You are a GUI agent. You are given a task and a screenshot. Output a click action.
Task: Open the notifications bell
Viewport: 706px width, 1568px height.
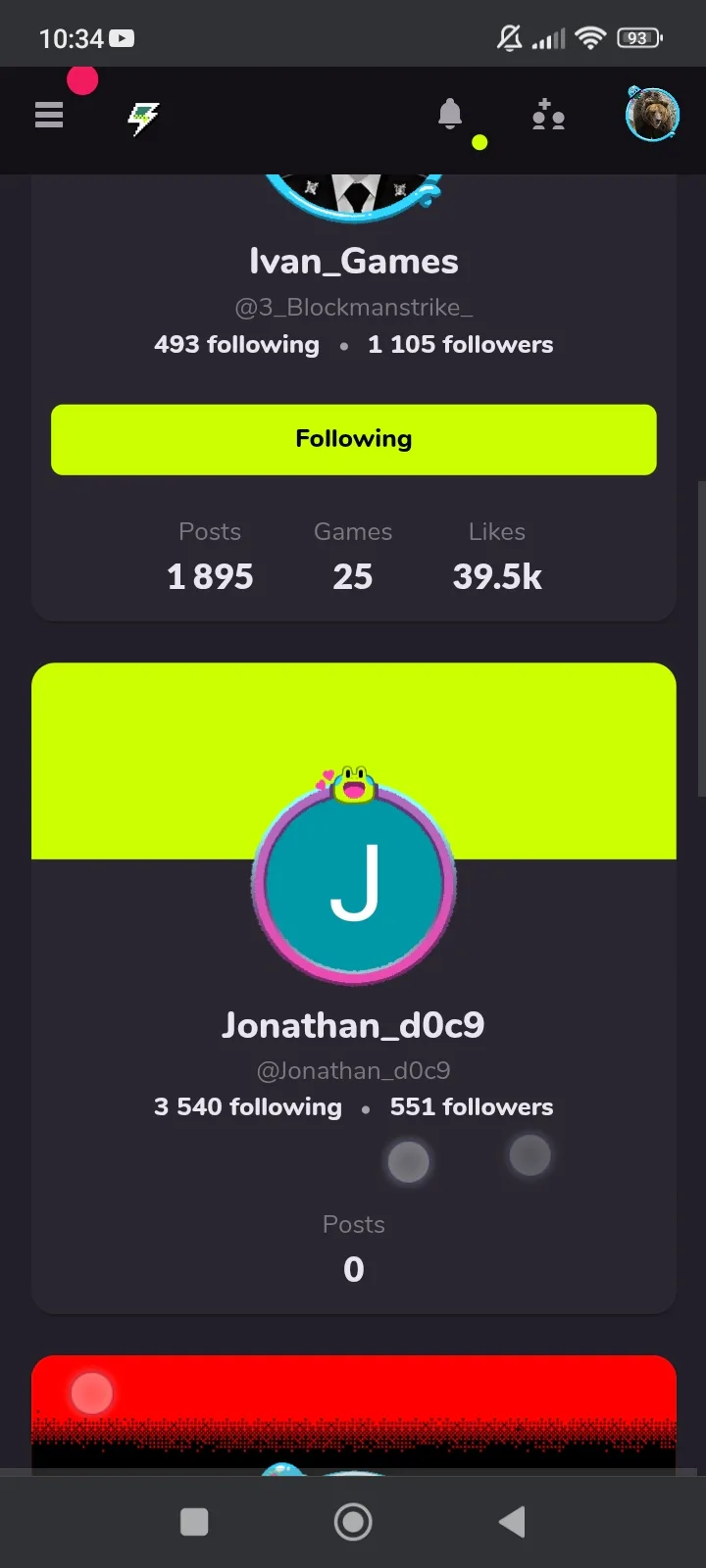(x=450, y=115)
